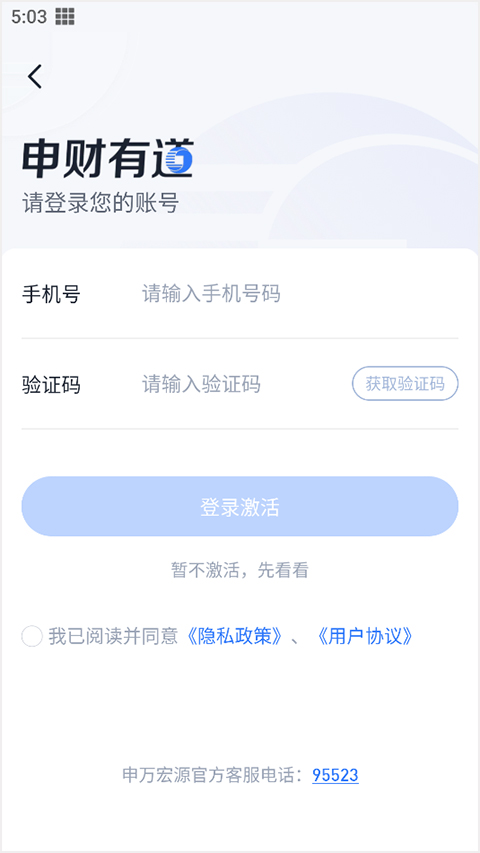Image resolution: width=480 pixels, height=853 pixels.
Task: Open the 《用户协议》 link
Action: click(x=365, y=636)
